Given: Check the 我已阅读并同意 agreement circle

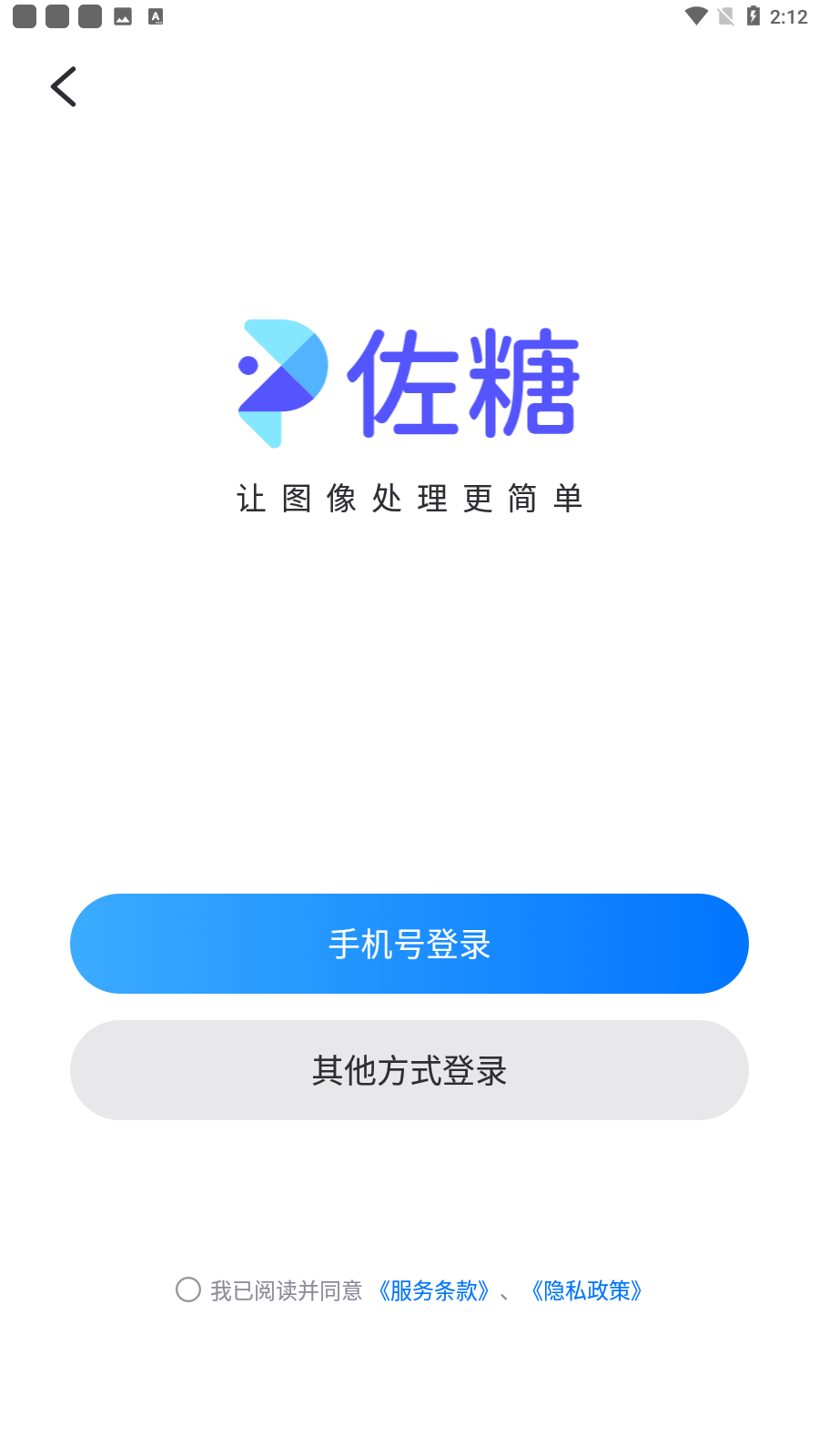Looking at the screenshot, I should 188,1289.
